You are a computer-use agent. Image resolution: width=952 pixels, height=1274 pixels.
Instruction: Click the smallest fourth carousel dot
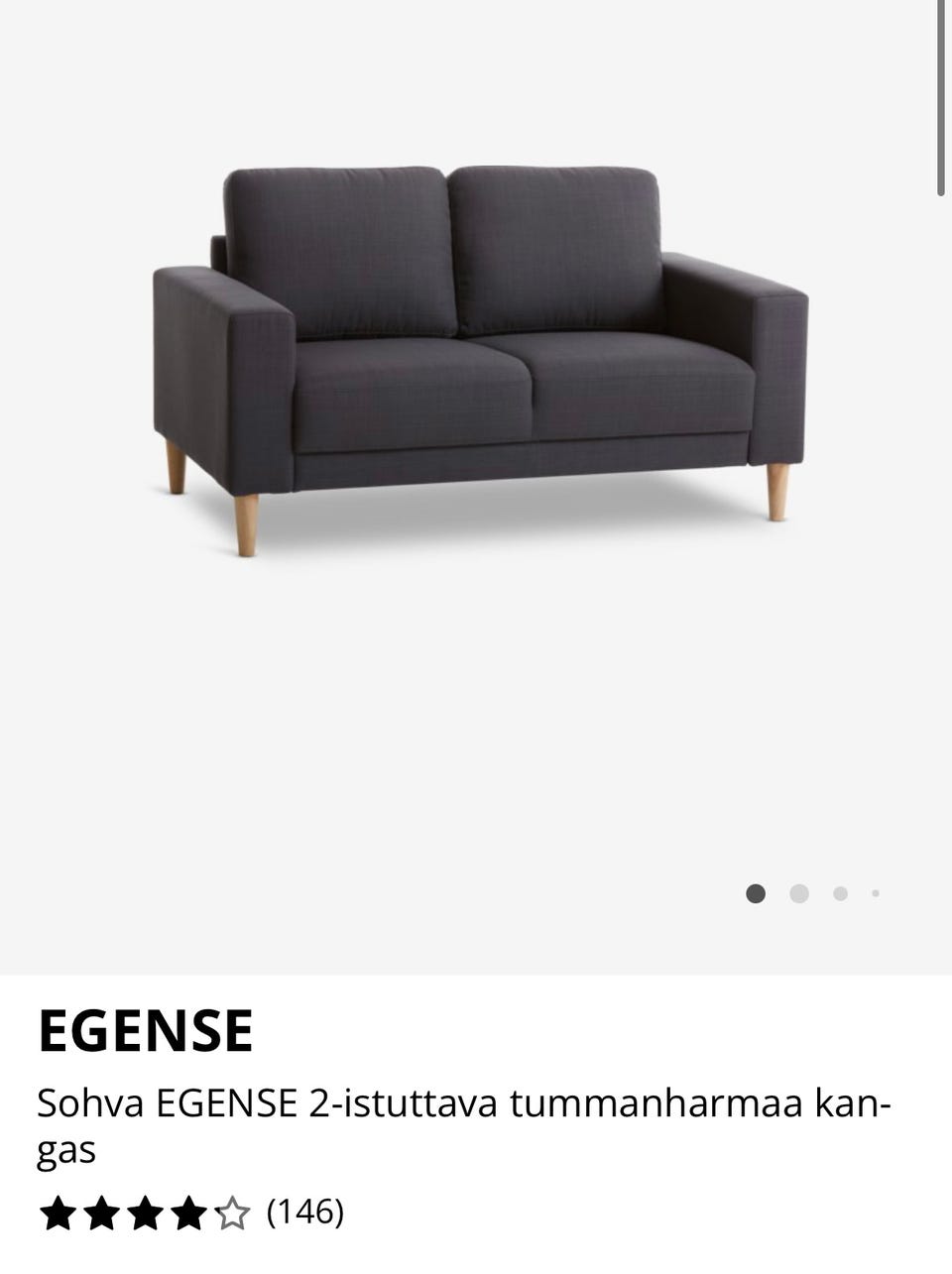point(875,893)
